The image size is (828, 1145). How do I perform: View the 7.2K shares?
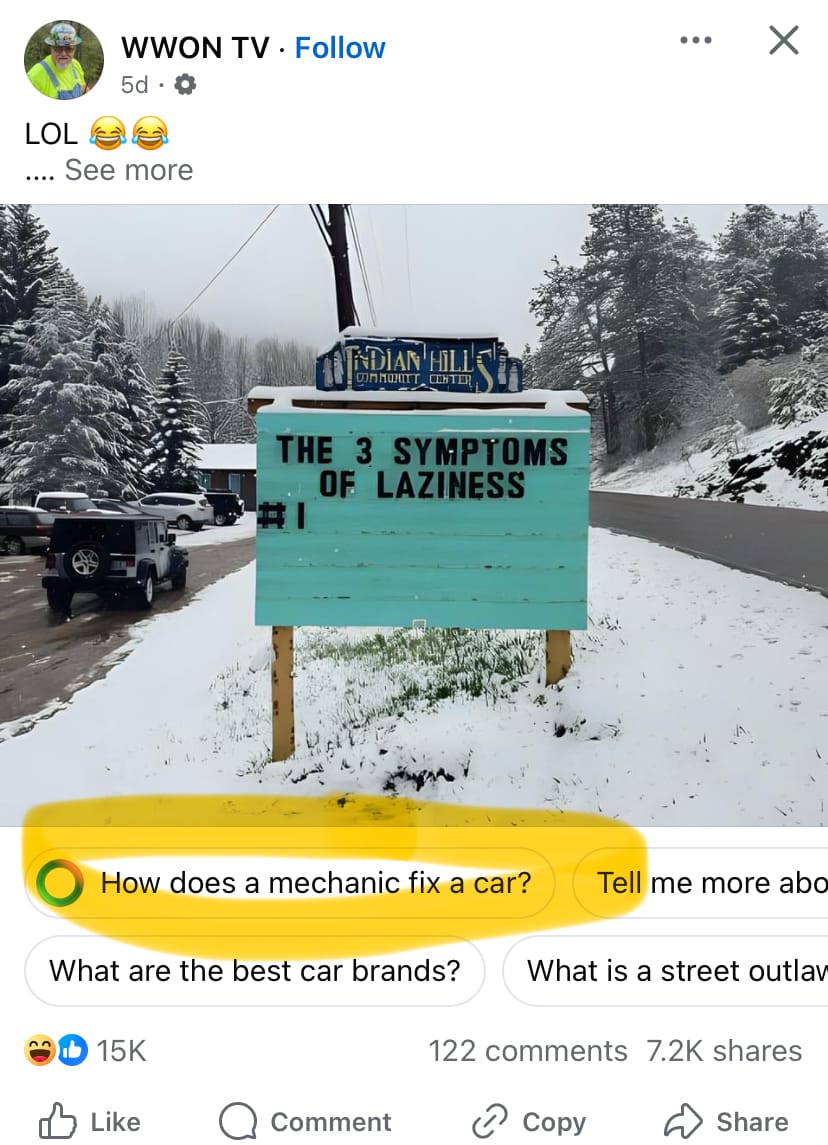coord(724,1051)
